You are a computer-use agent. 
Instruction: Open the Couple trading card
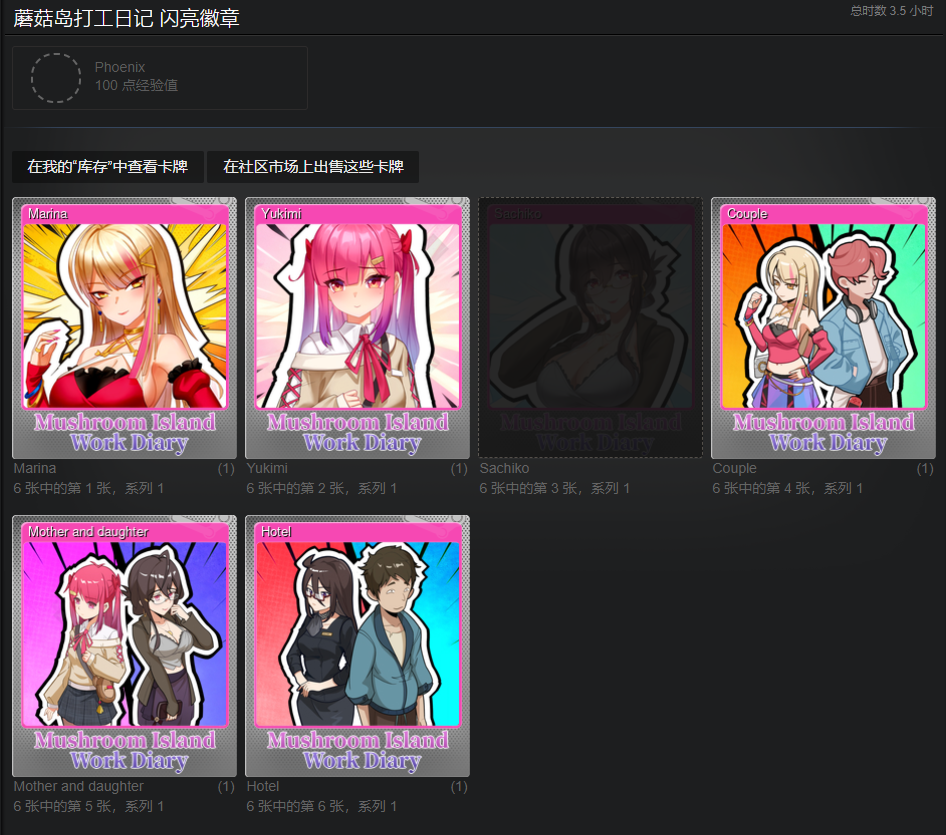pos(823,328)
